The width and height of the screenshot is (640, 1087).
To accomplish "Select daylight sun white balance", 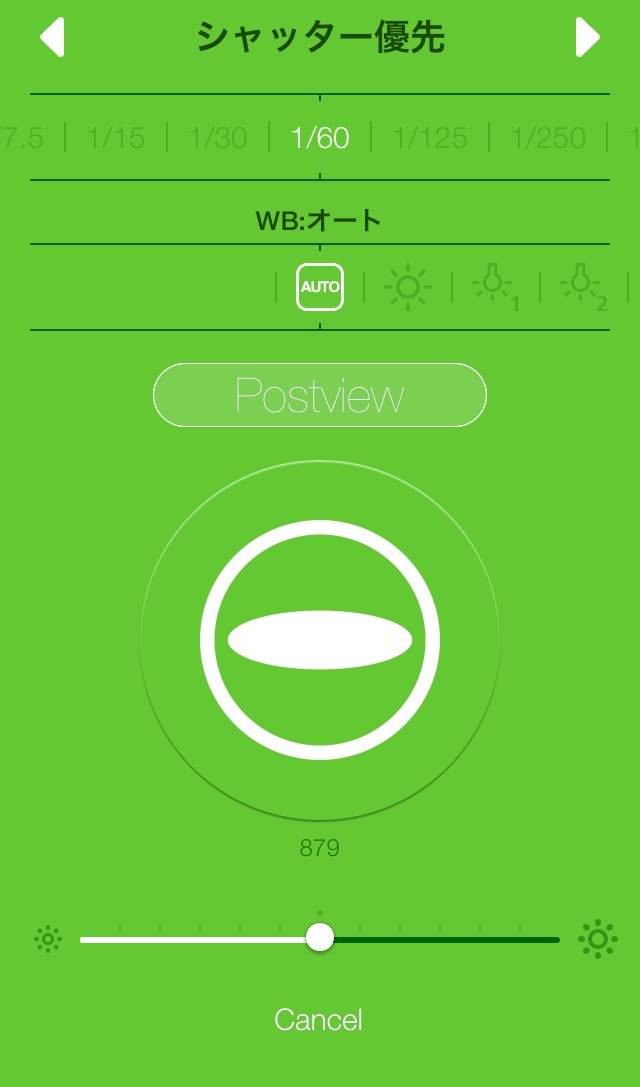I will click(407, 287).
